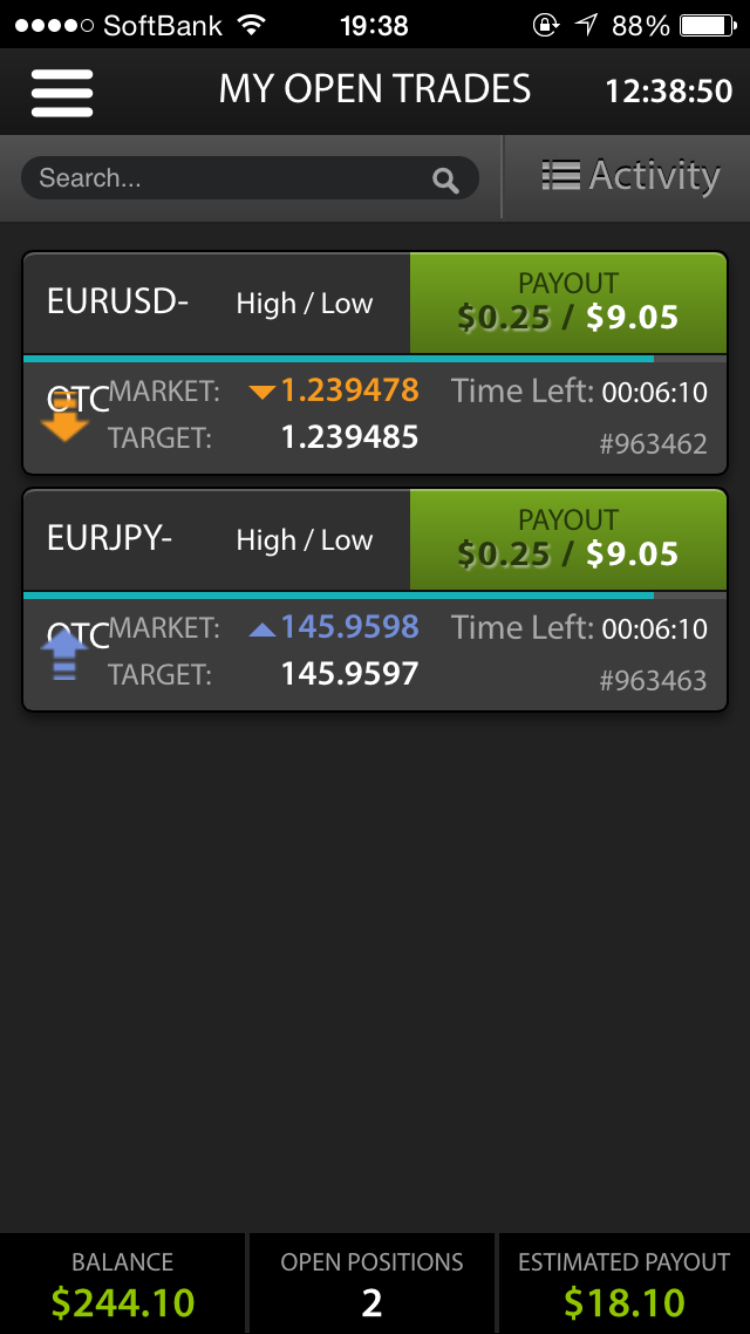
Task: Open the EURJPY-OTC trade card
Action: [x=375, y=600]
